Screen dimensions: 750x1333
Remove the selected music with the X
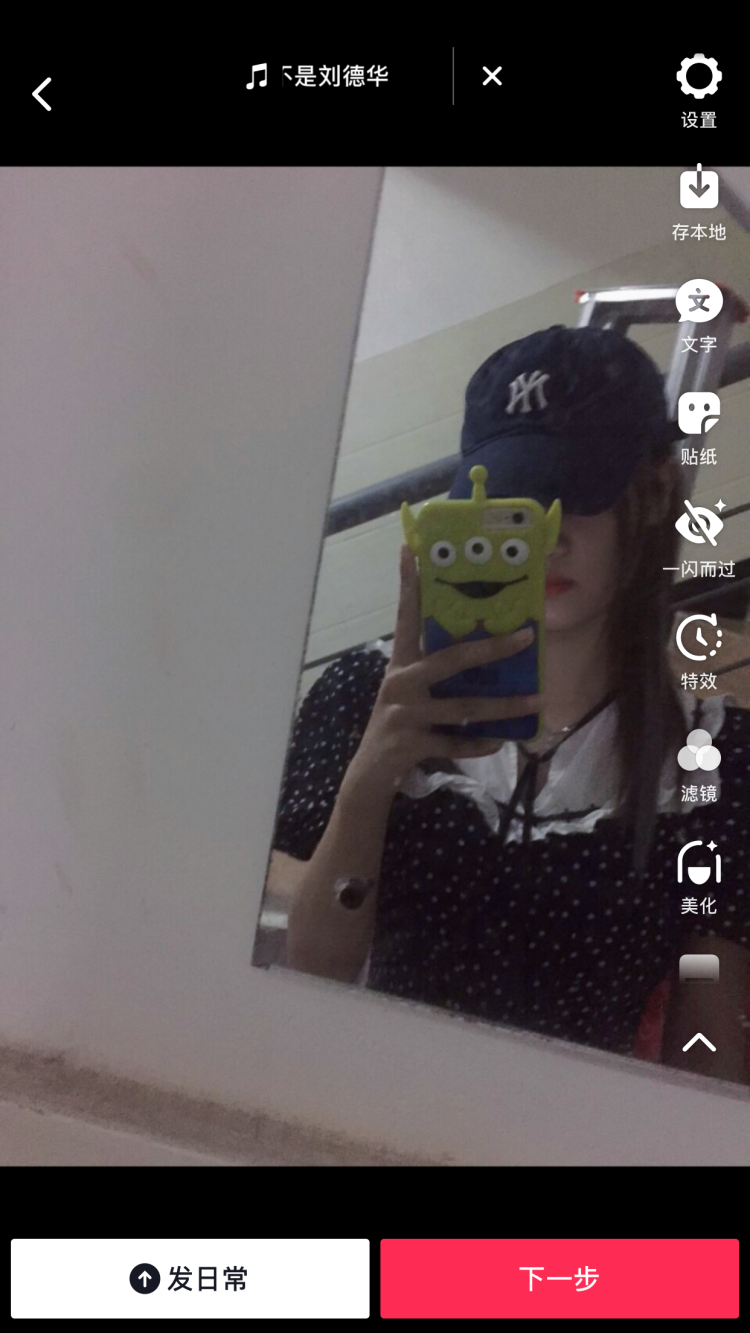coord(491,76)
